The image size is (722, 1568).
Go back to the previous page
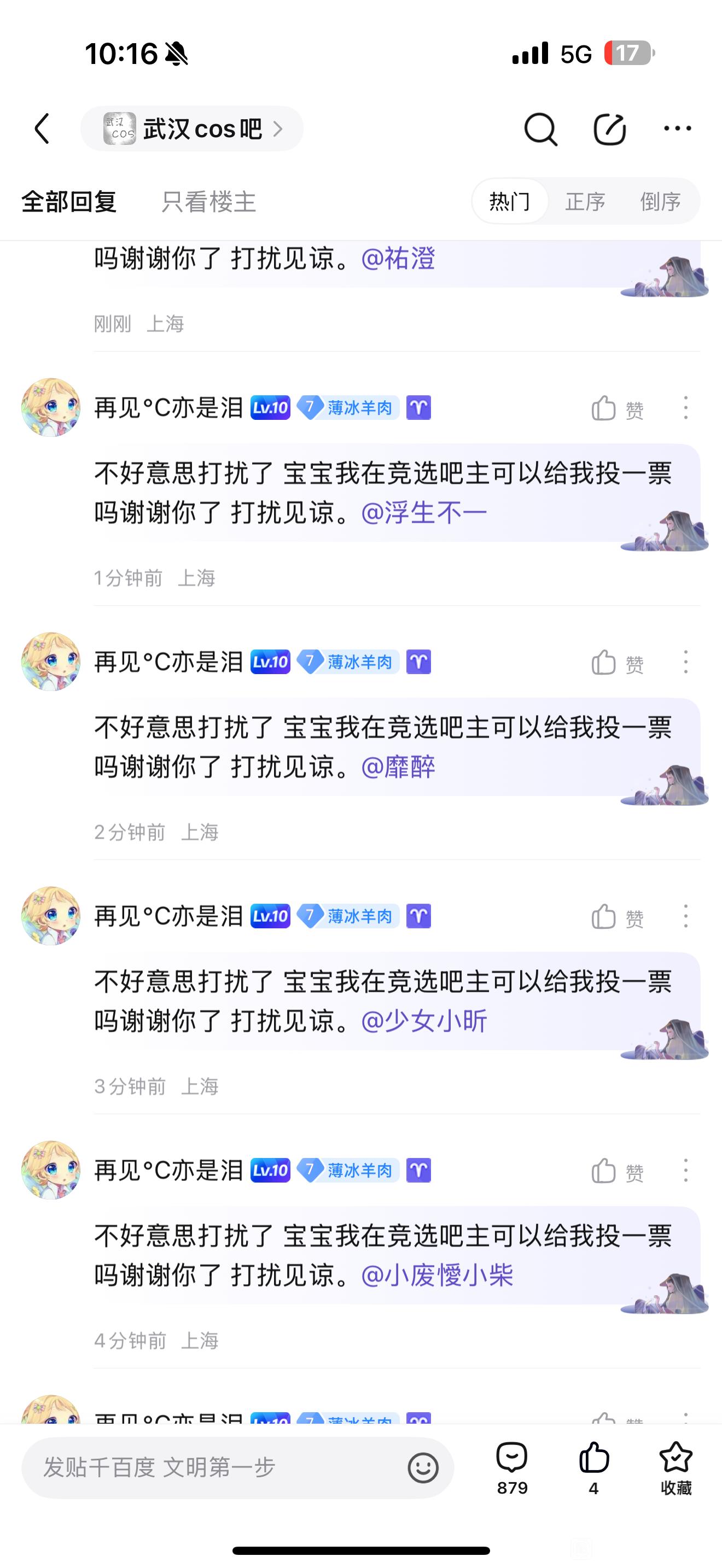click(42, 128)
